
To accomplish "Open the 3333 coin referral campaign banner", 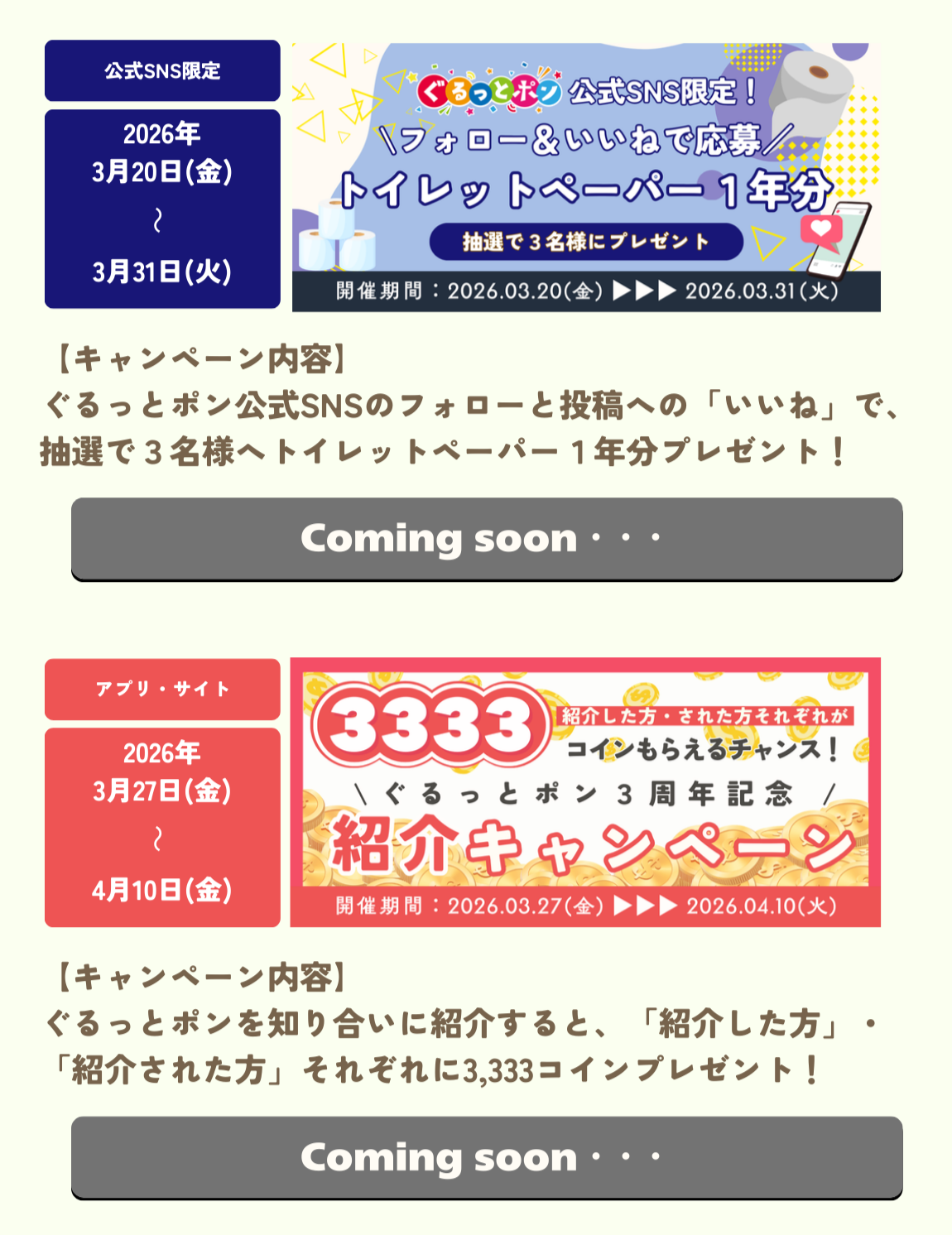I will coord(585,792).
